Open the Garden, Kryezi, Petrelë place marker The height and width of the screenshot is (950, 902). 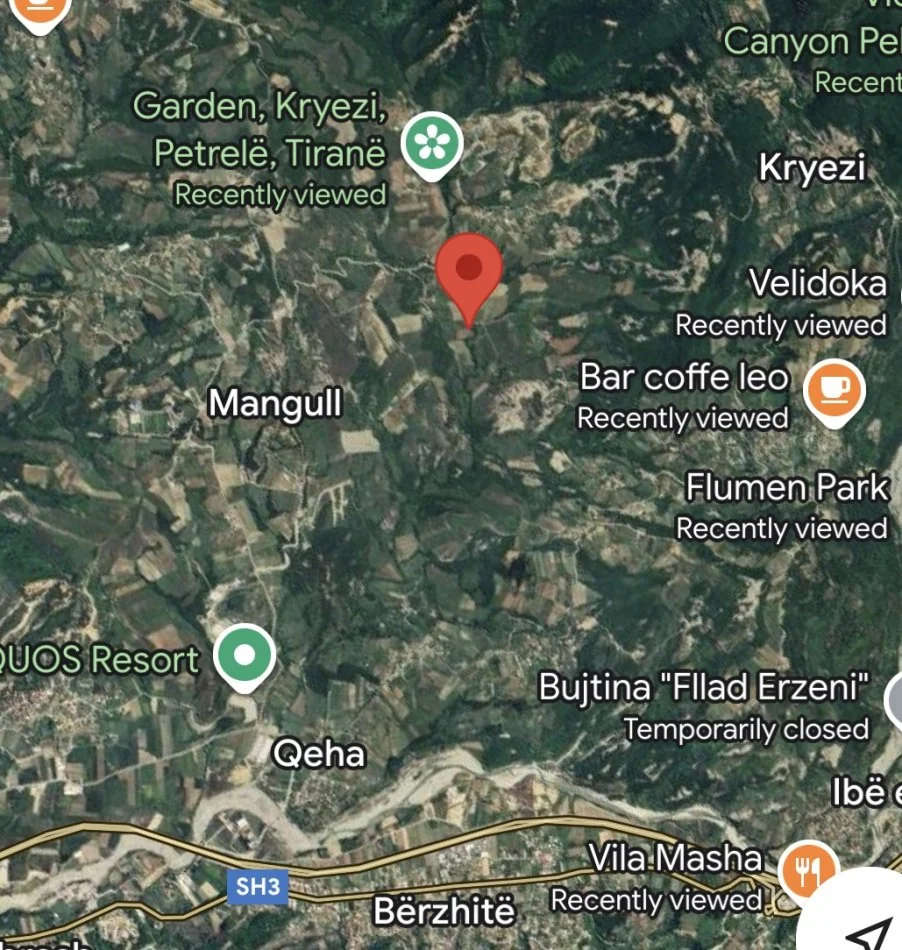(432, 144)
